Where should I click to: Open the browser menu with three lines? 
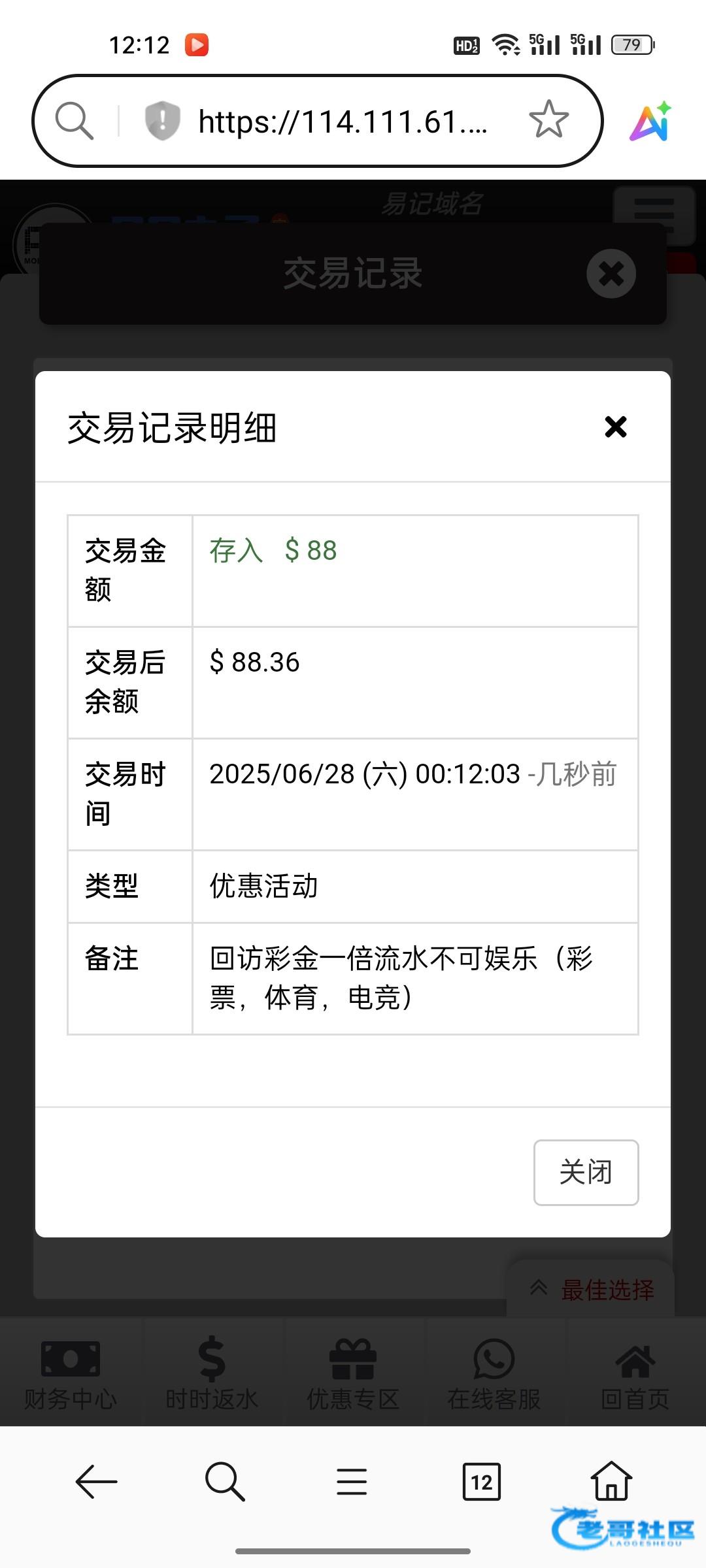coord(352,1481)
